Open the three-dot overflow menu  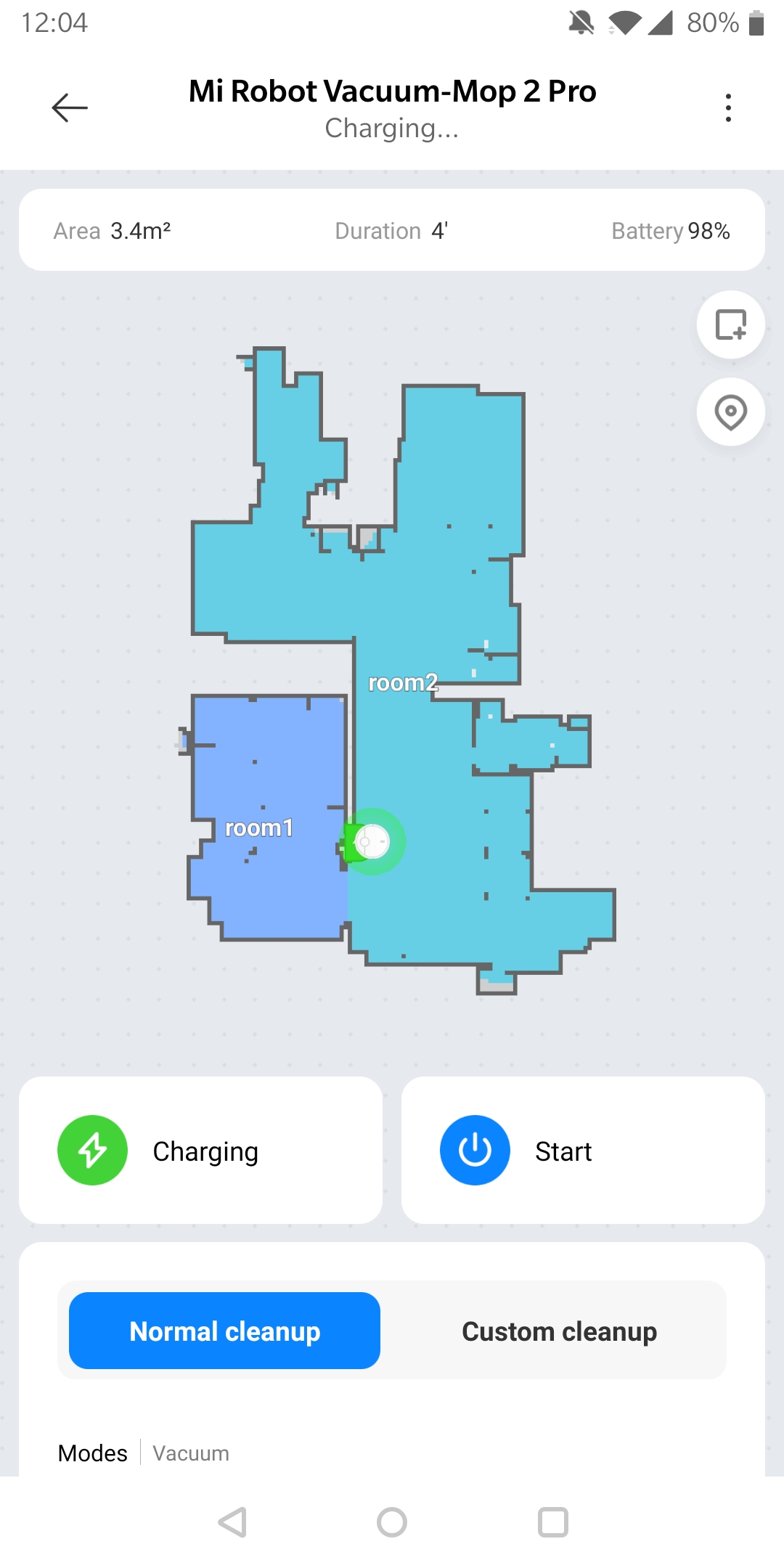[728, 108]
